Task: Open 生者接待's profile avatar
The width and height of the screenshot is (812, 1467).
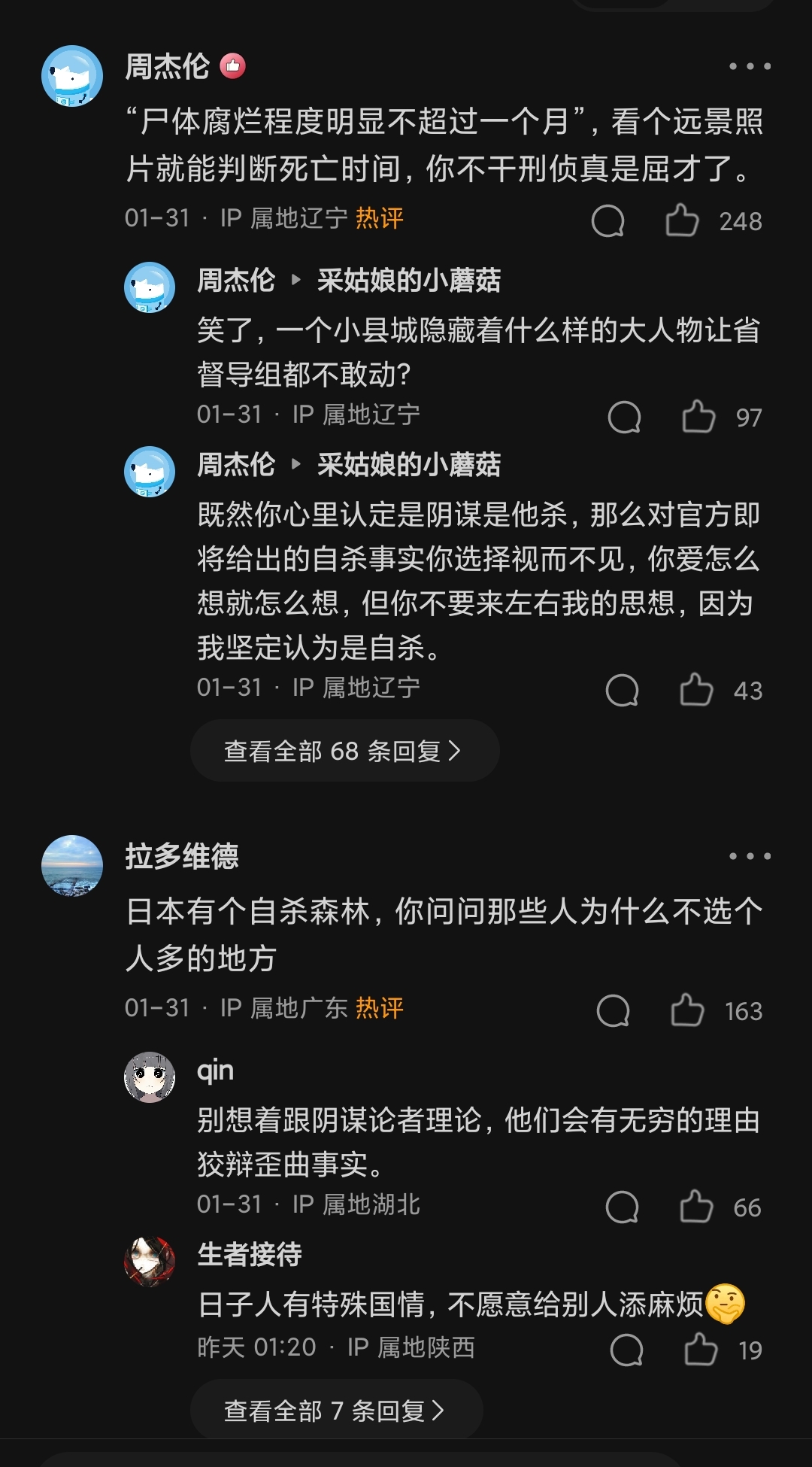Action: (x=150, y=1262)
